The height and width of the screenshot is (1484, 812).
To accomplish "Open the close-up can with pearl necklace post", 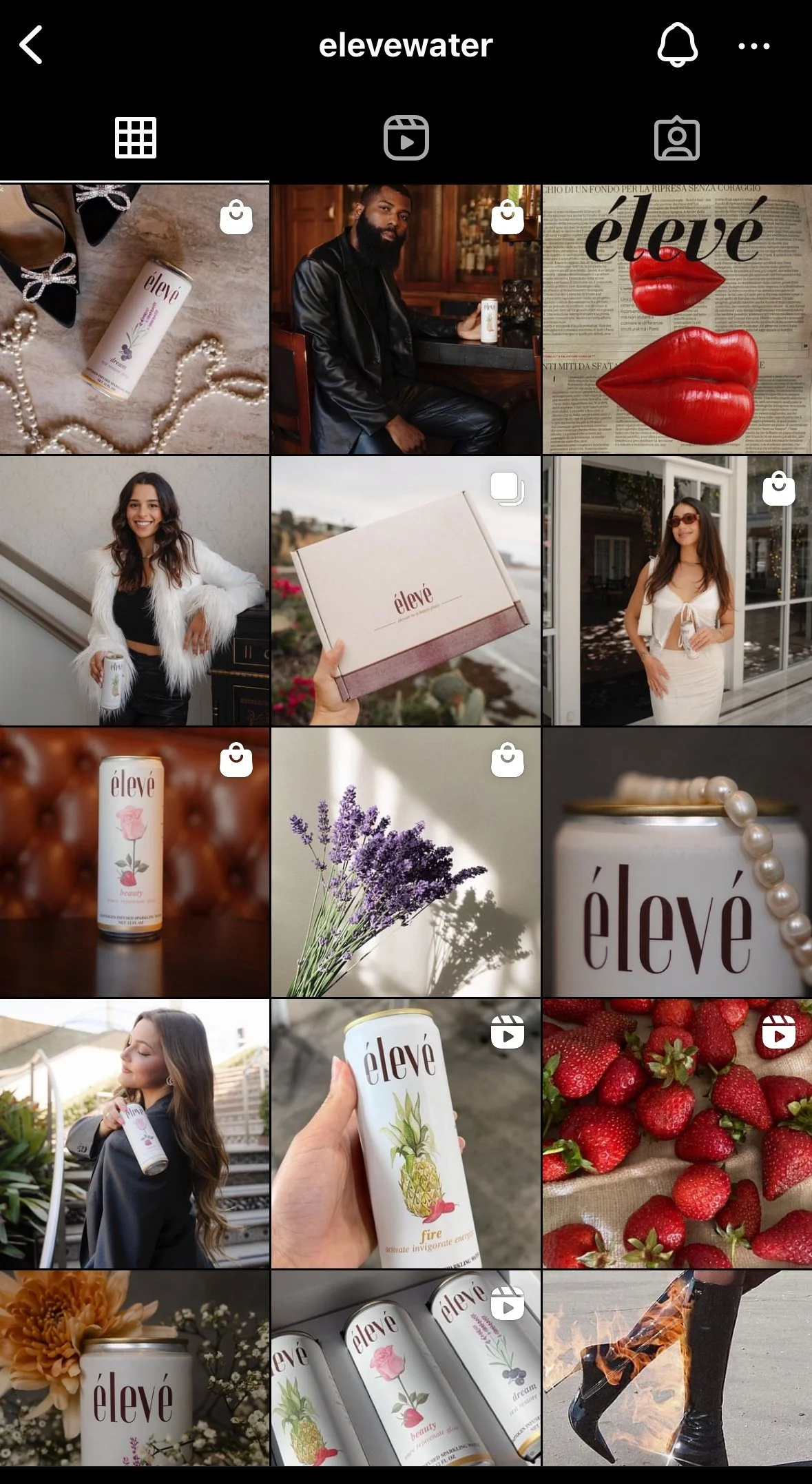I will (x=677, y=862).
